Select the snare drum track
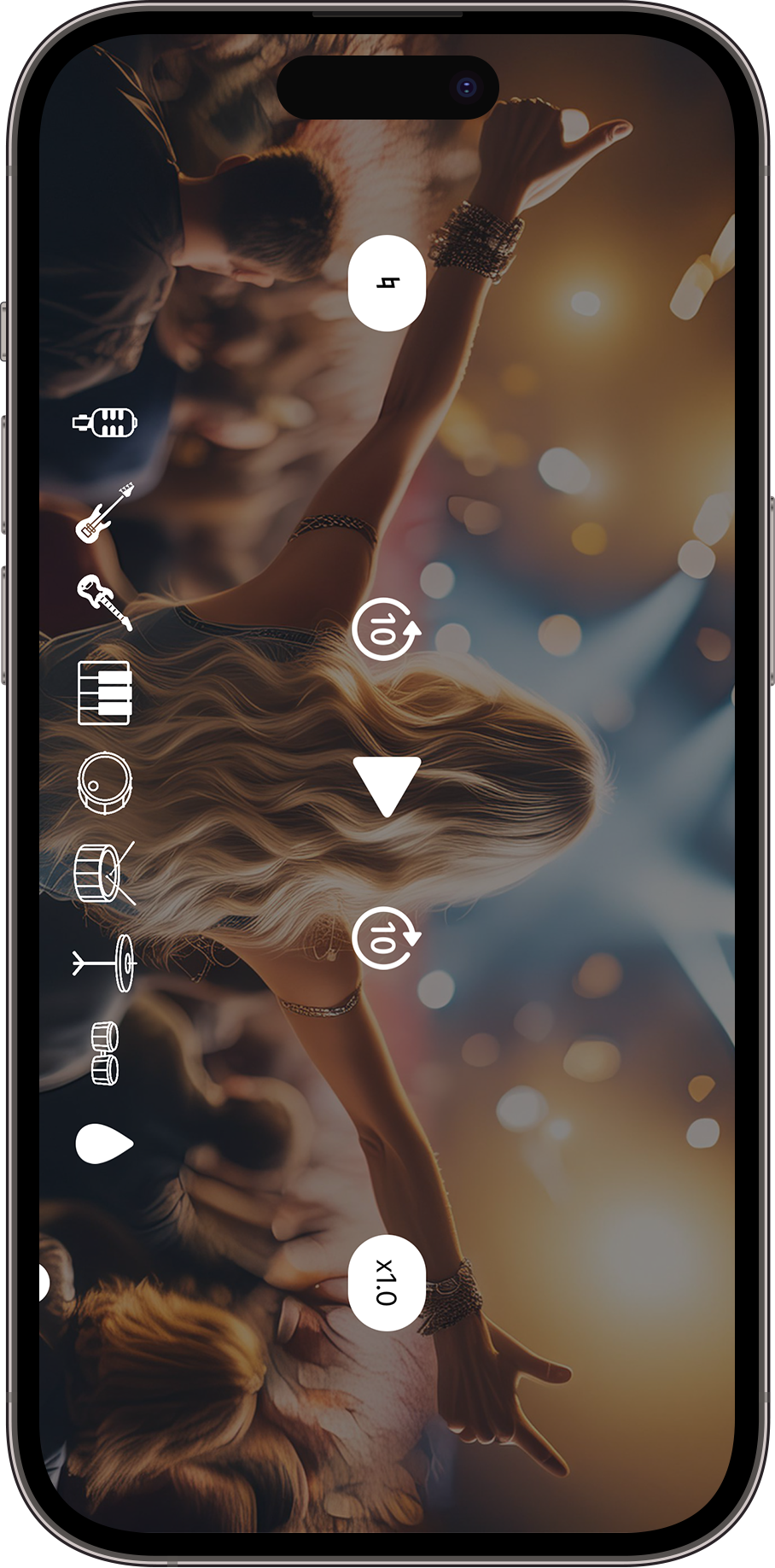This screenshot has height=1568, width=775. point(104,872)
